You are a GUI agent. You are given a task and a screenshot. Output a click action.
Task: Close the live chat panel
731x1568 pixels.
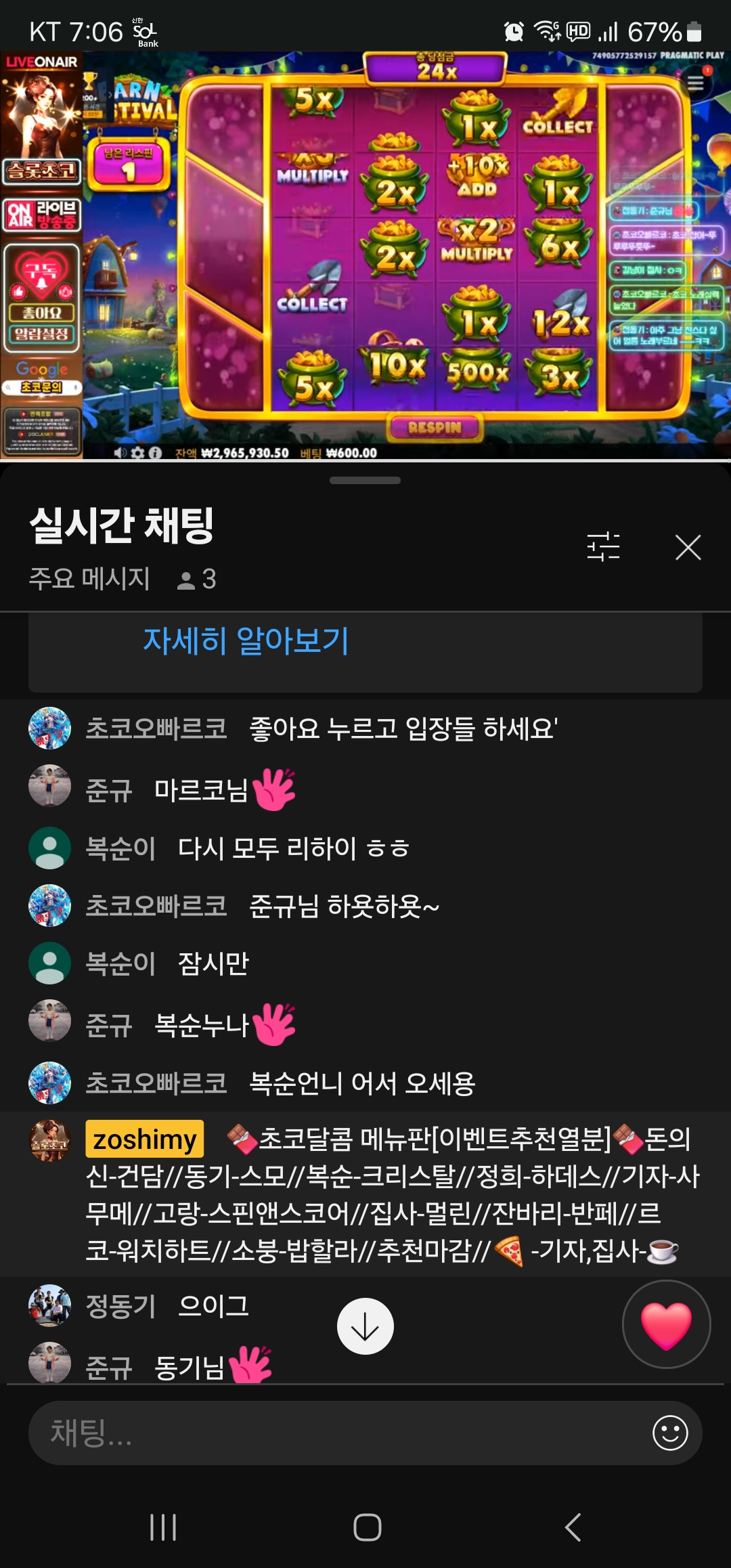click(688, 547)
